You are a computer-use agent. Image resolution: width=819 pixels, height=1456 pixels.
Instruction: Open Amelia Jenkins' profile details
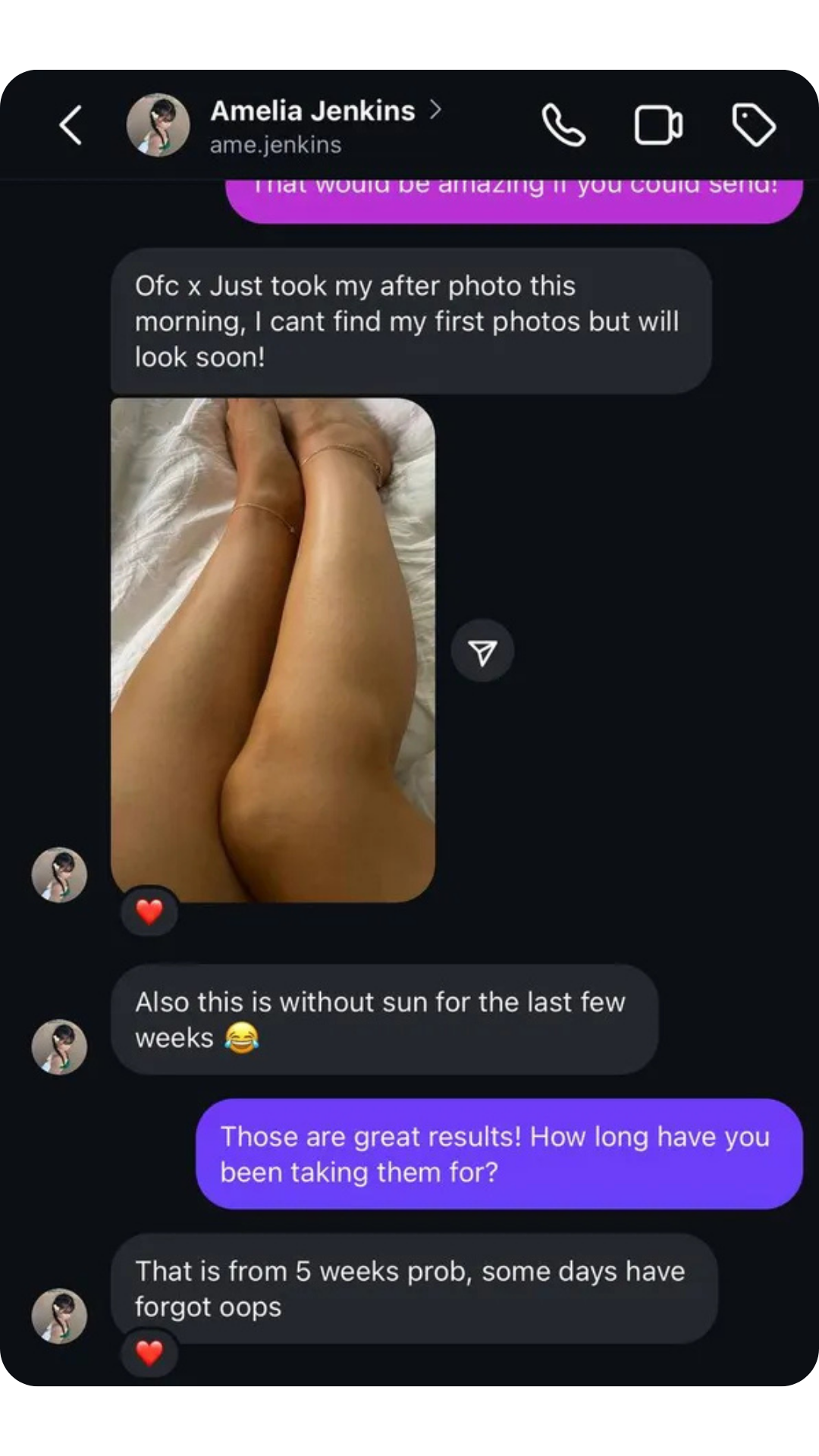312,111
